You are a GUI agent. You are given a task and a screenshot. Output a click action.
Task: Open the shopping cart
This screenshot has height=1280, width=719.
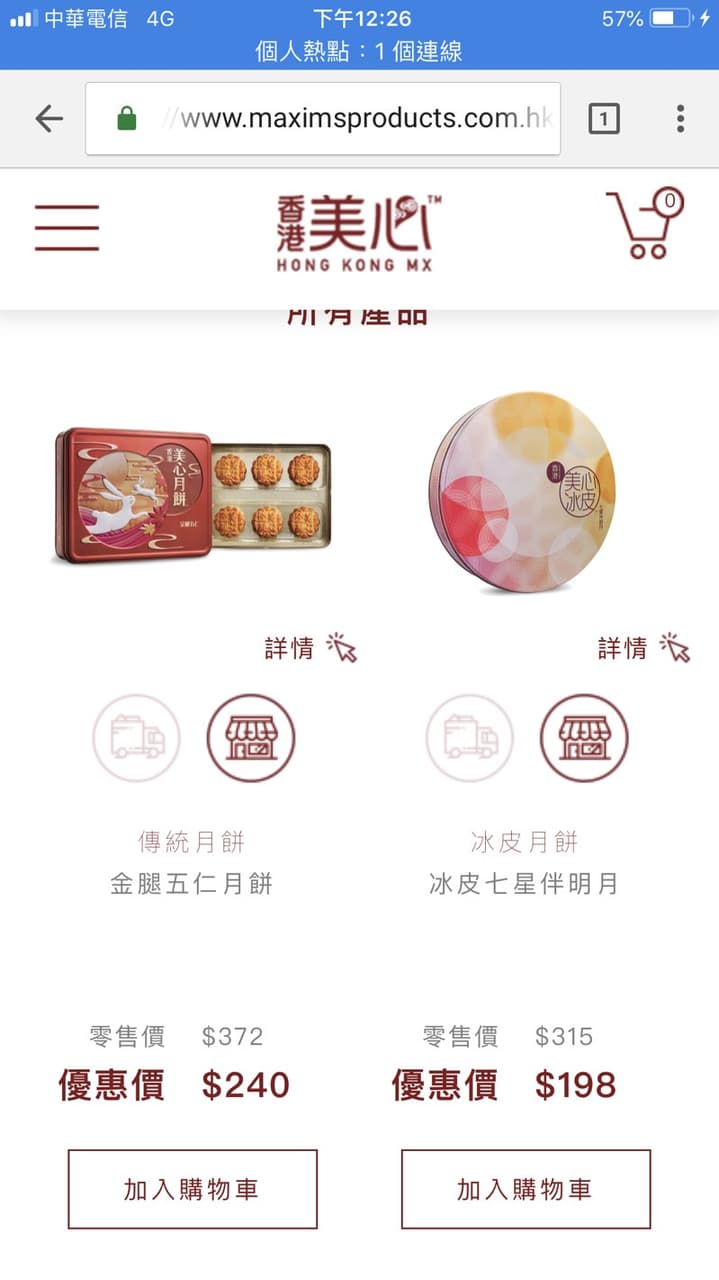(x=644, y=223)
